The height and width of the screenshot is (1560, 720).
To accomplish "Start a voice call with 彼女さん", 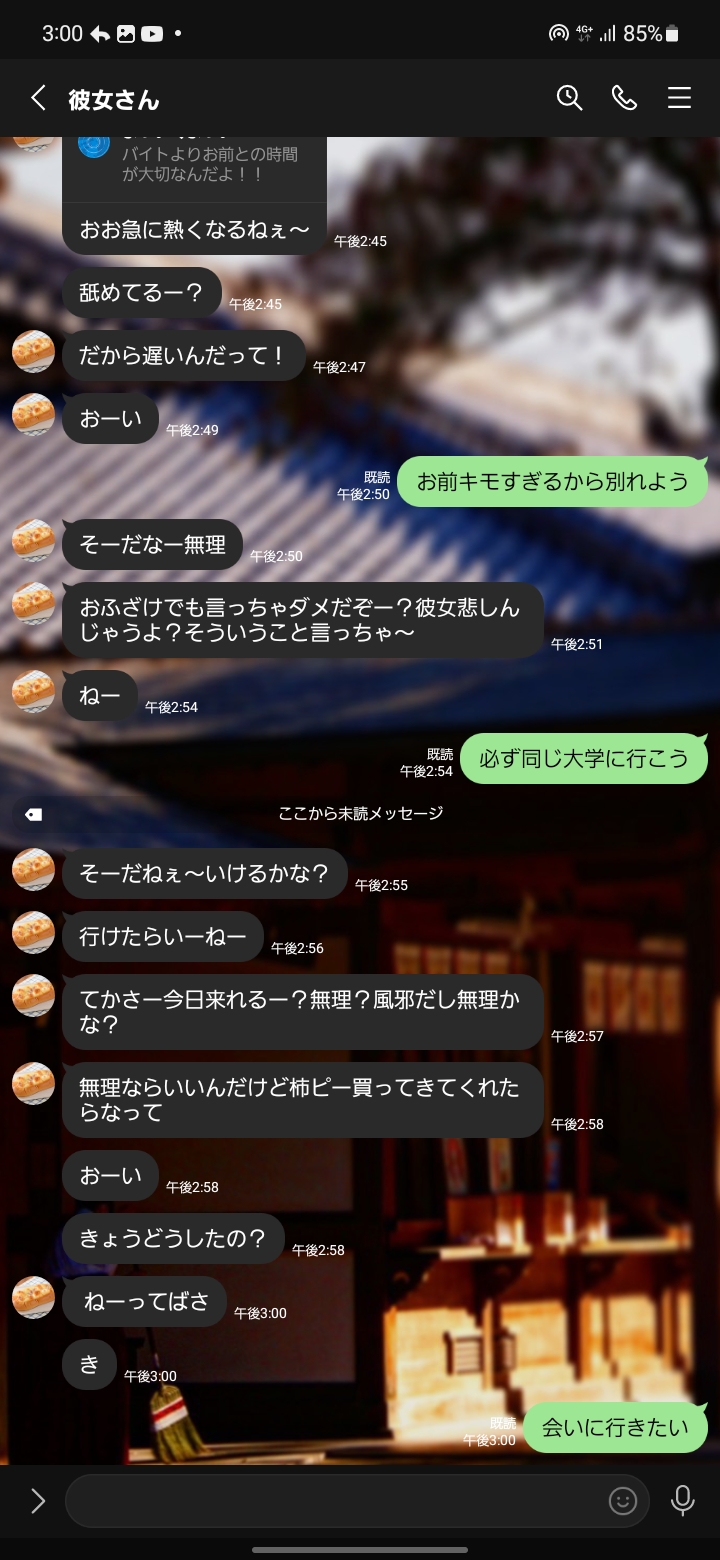I will (624, 98).
